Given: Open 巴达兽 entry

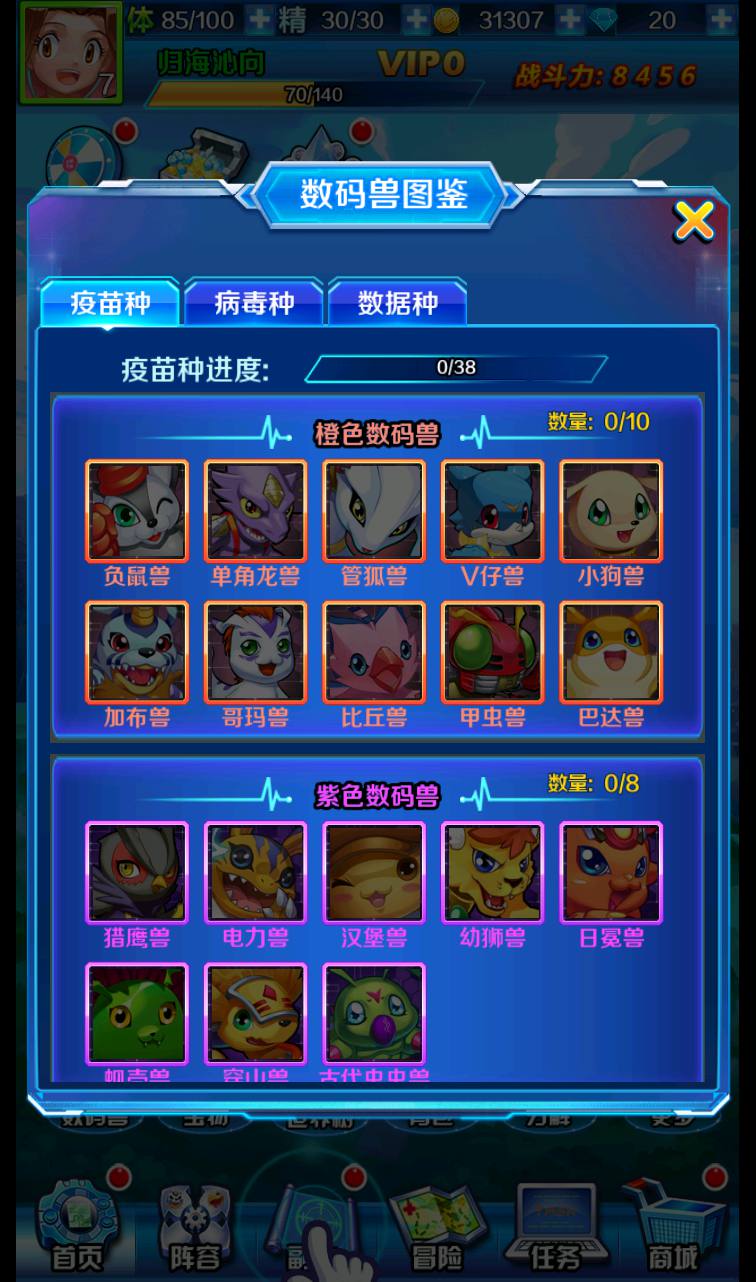Looking at the screenshot, I should 610,652.
